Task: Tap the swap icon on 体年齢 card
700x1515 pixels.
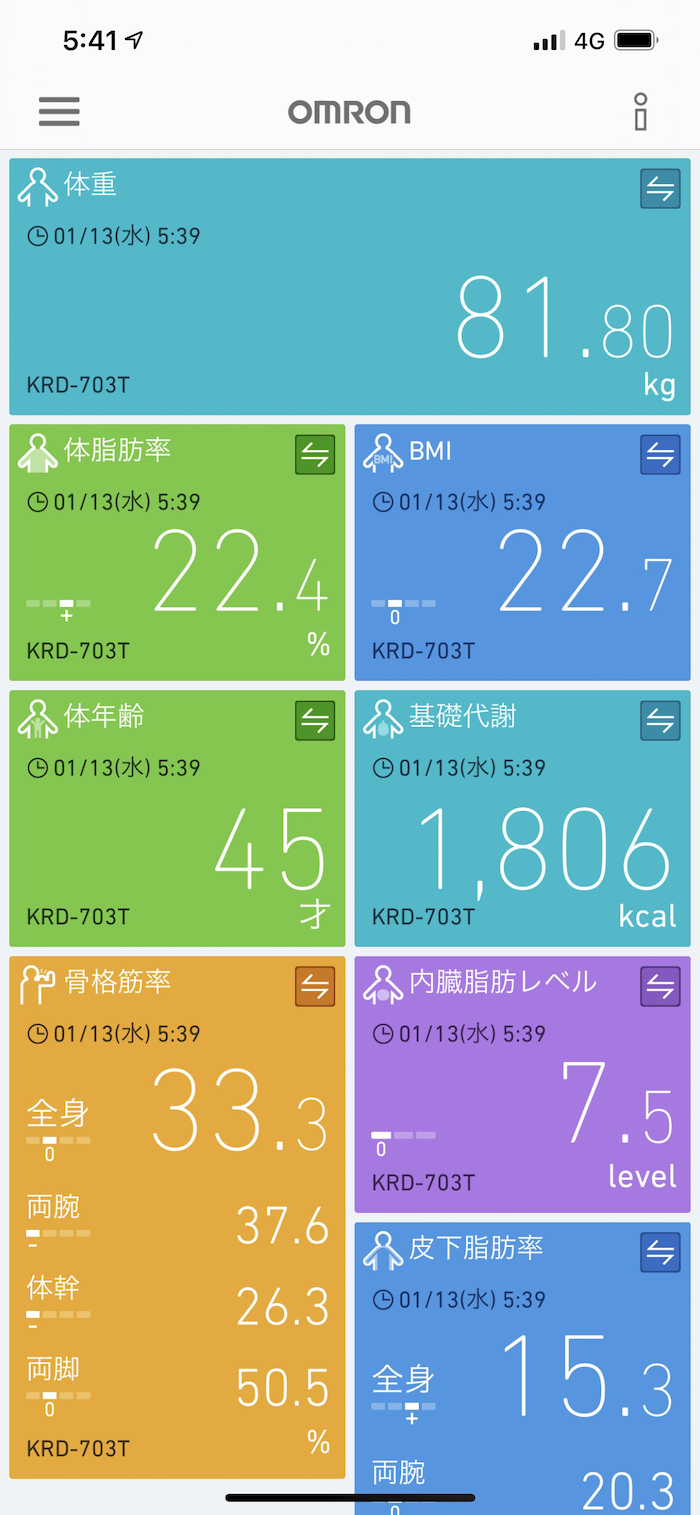Action: (x=315, y=721)
